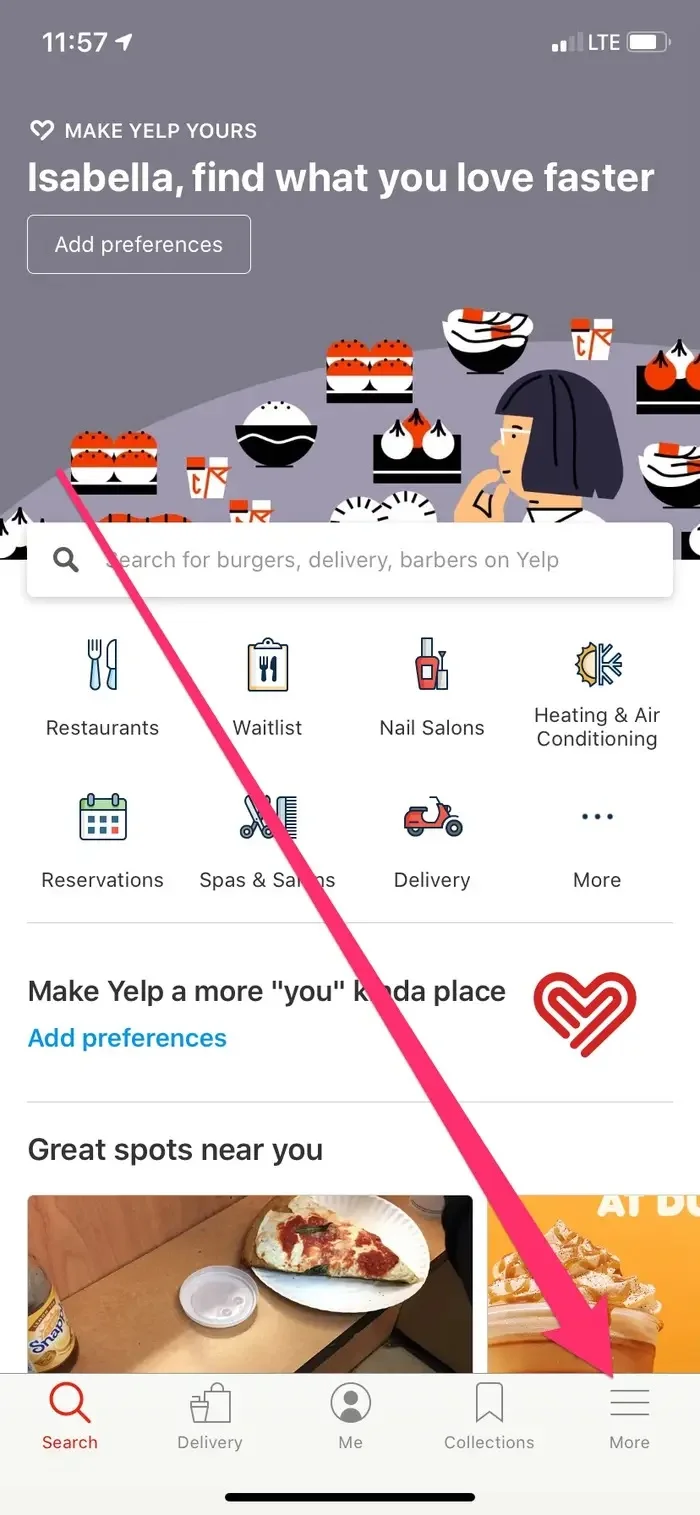Open the pizza slice photo card
The width and height of the screenshot is (700, 1515).
pos(250,1283)
